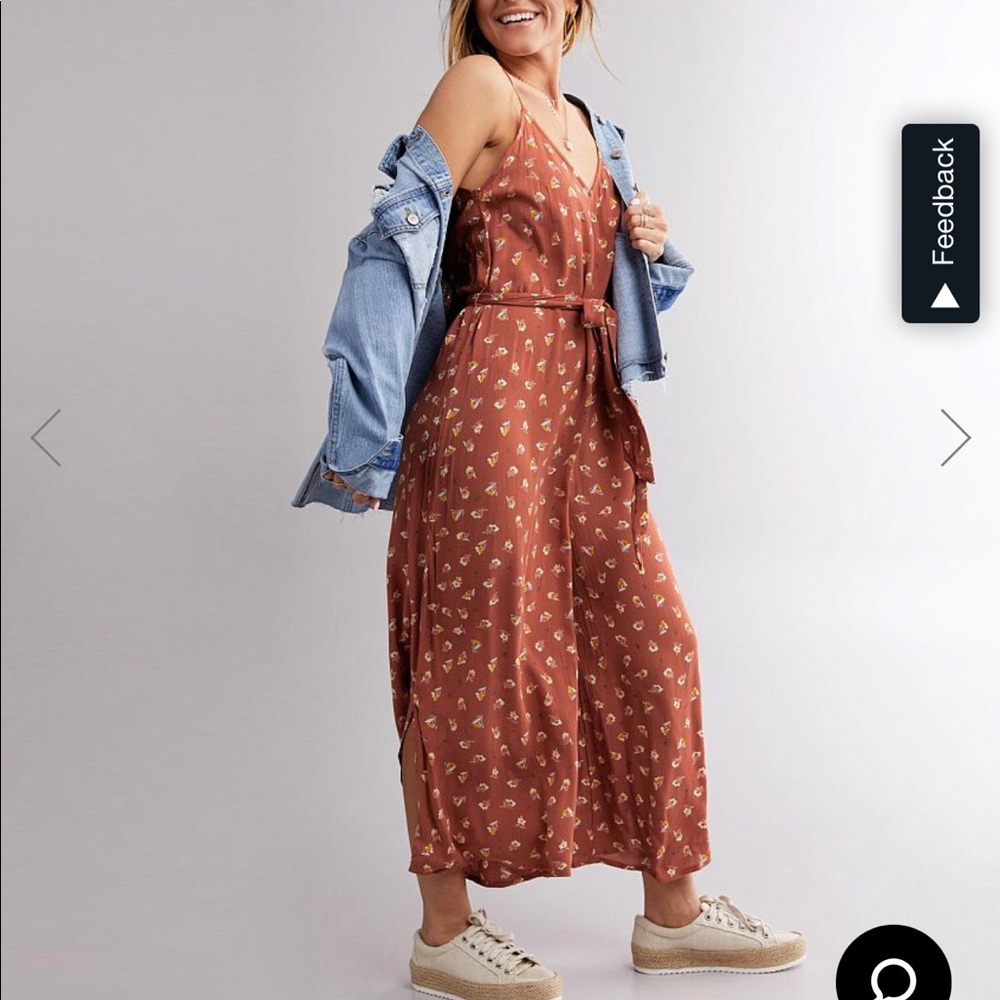Open the chat support bubble
The width and height of the screenshot is (1000, 1000).
(893, 968)
